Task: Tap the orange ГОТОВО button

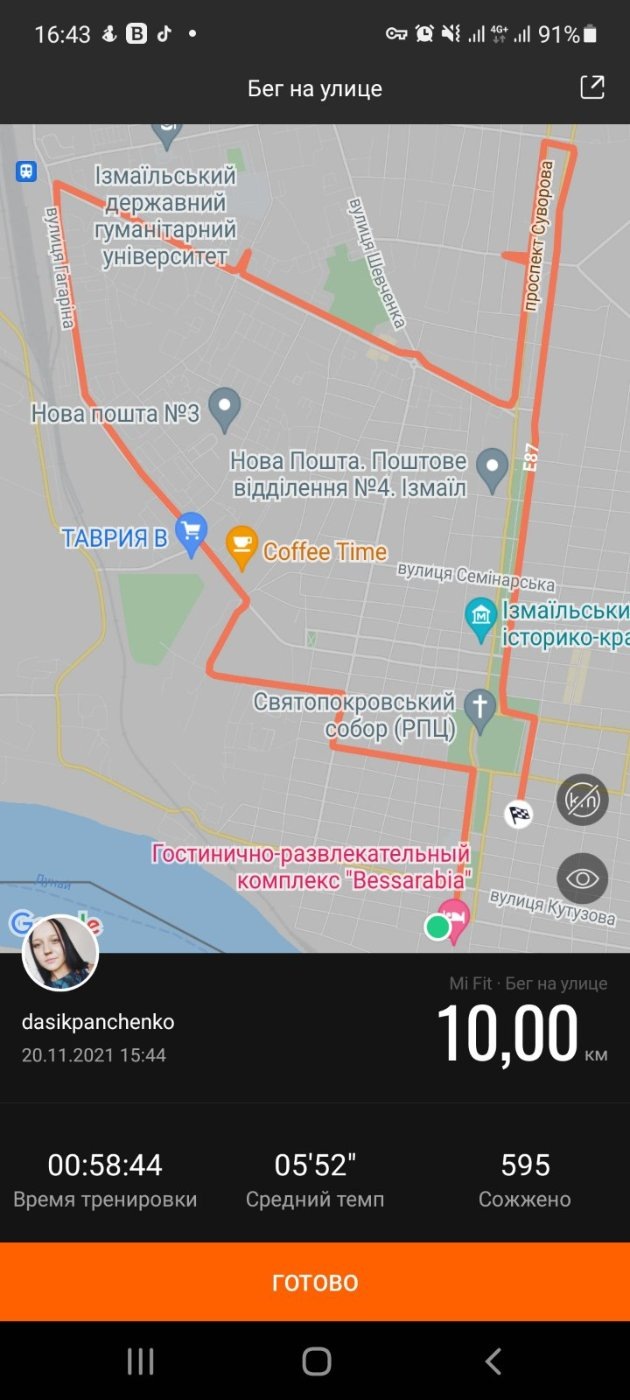Action: coord(315,1282)
